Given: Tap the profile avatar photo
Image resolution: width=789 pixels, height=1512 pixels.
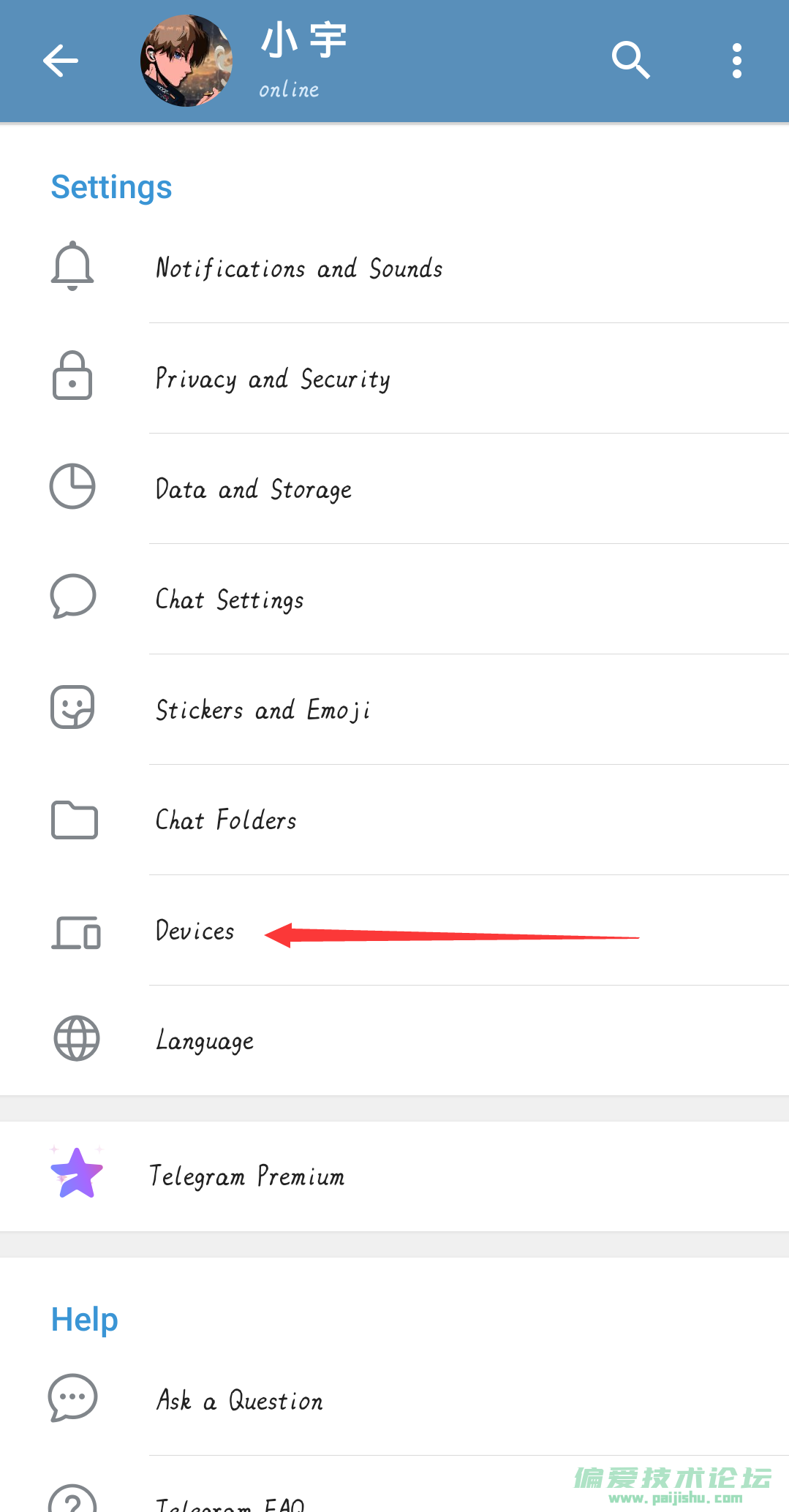Looking at the screenshot, I should [186, 61].
